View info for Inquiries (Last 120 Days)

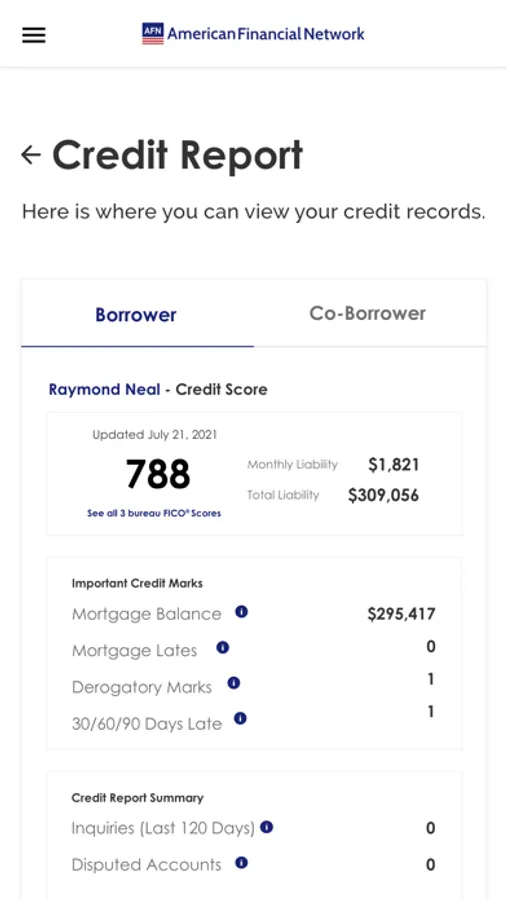point(266,827)
